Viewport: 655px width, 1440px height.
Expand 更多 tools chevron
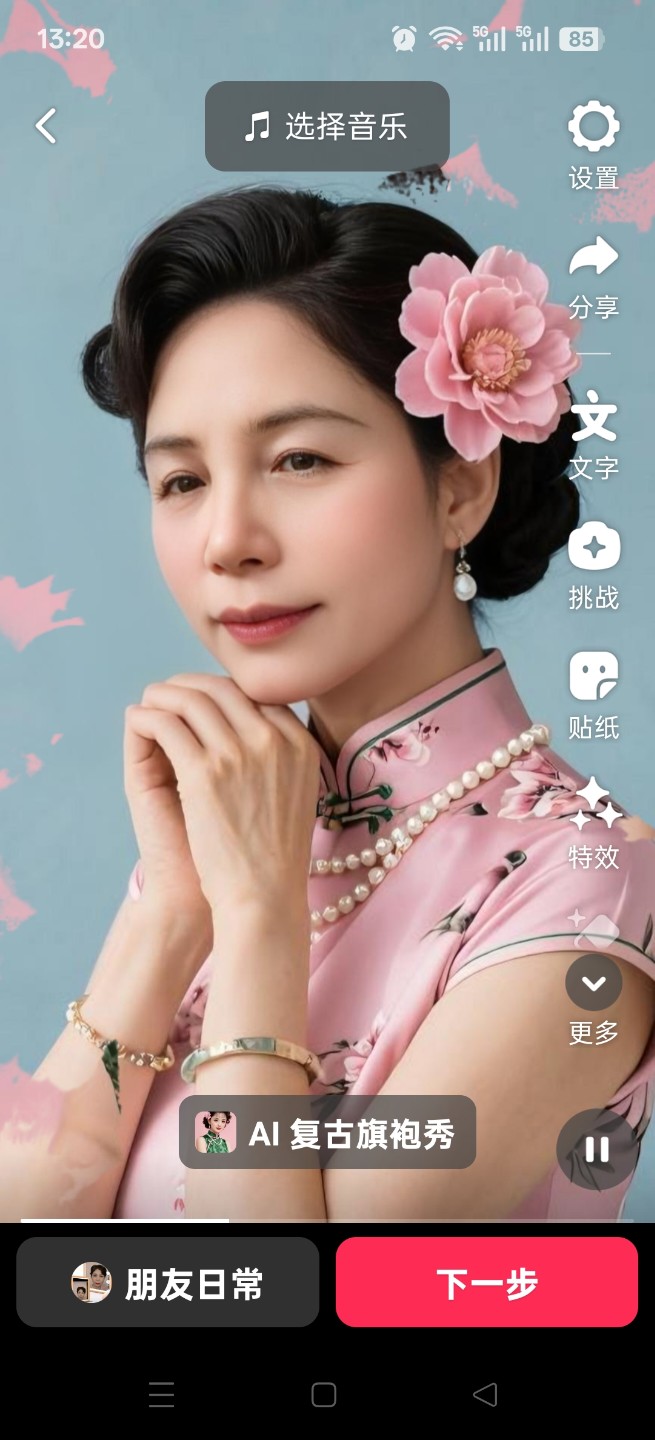(x=594, y=983)
